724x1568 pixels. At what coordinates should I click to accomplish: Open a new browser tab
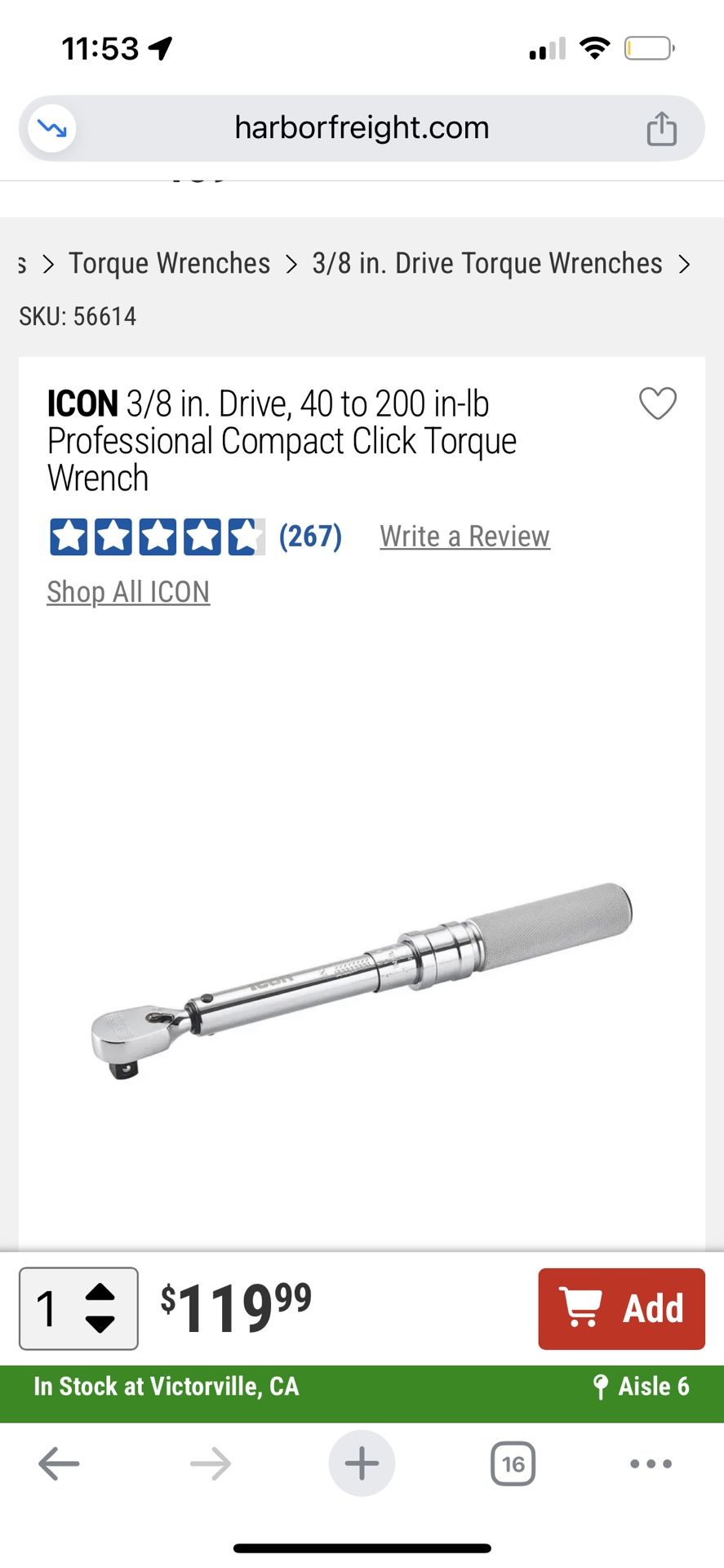[362, 1463]
